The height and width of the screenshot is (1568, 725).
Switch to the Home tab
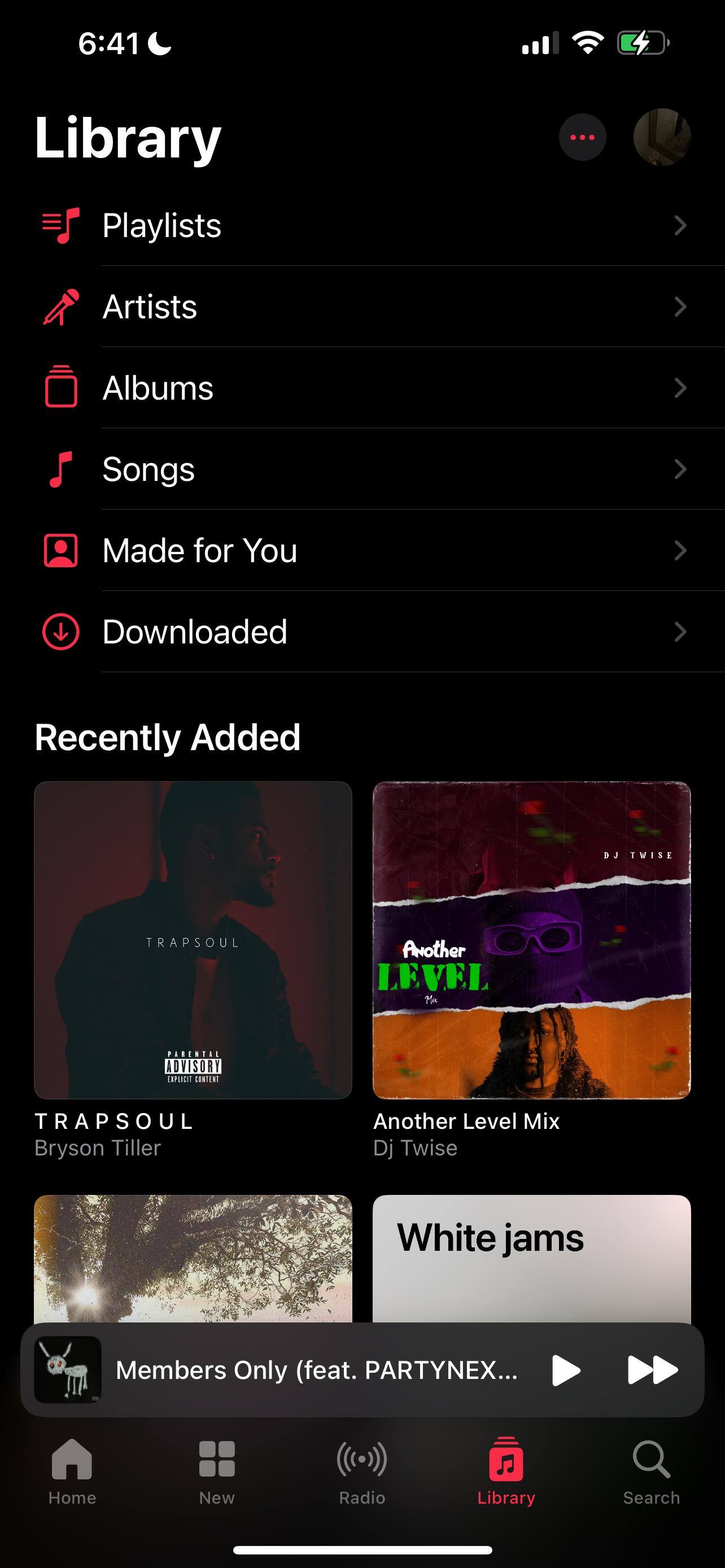tap(72, 1470)
